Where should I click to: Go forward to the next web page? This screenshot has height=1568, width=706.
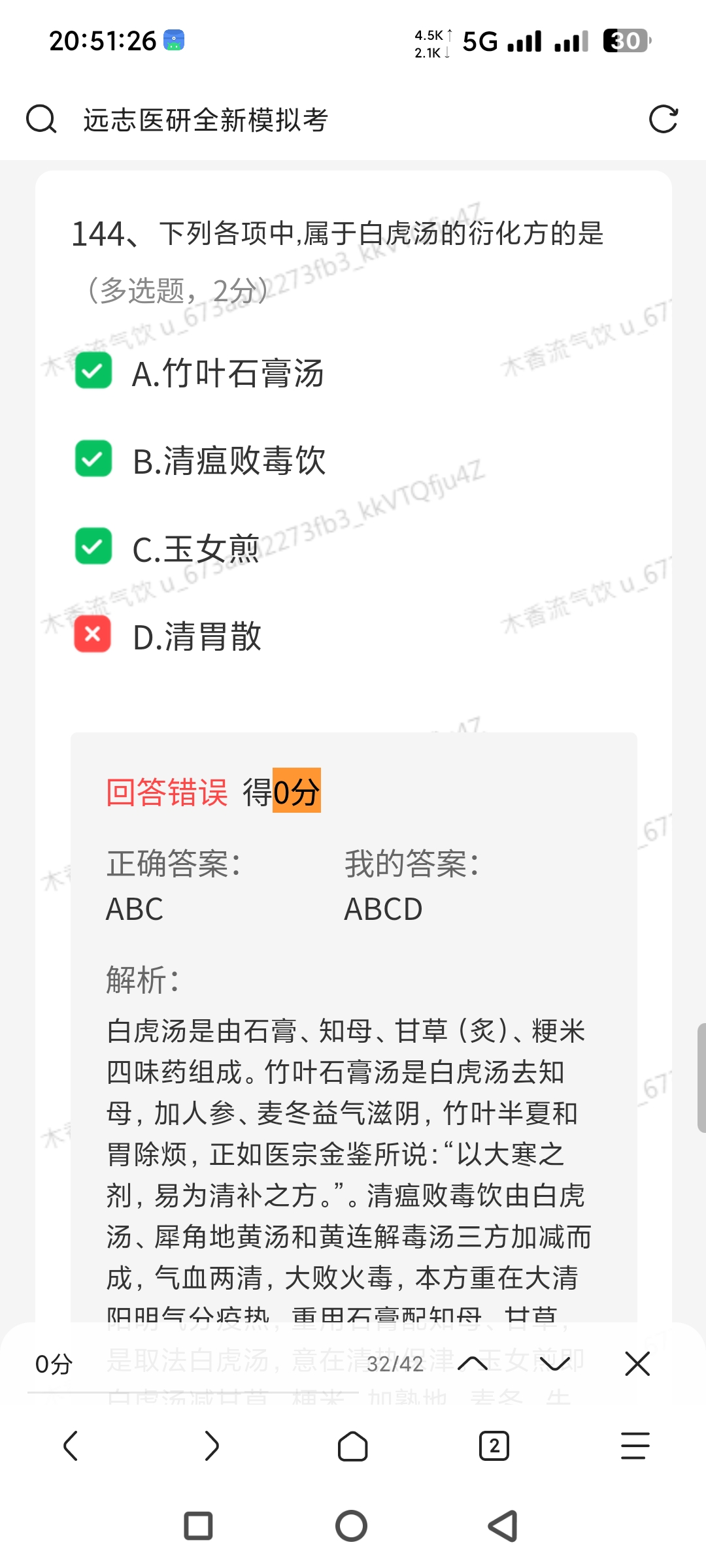(212, 1446)
